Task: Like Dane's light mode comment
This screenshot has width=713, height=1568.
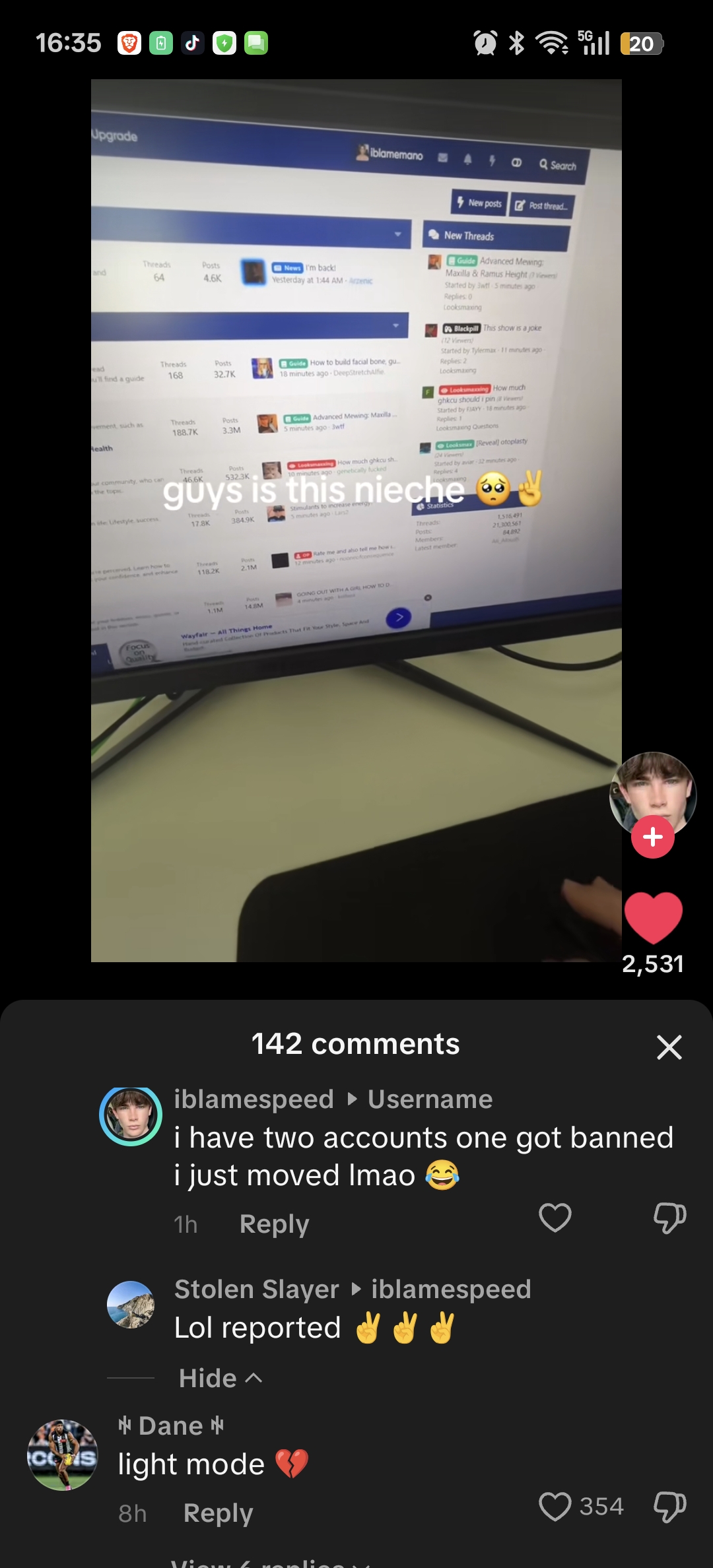Action: coord(555,1507)
